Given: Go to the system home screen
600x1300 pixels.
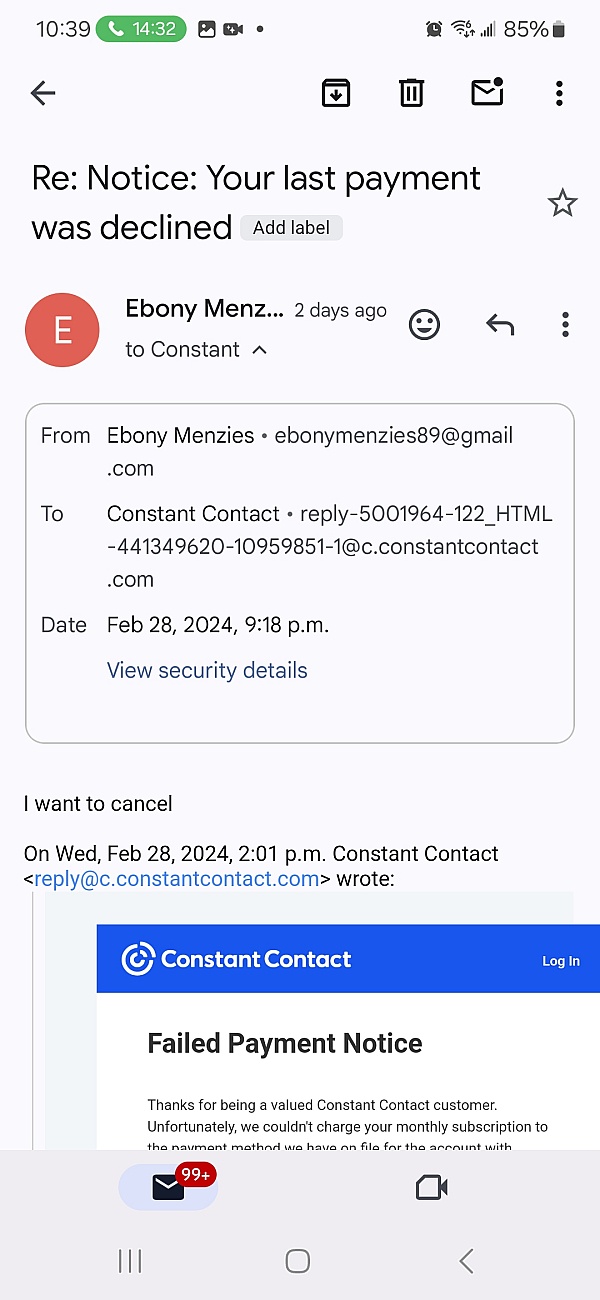Looking at the screenshot, I should click(x=297, y=1261).
